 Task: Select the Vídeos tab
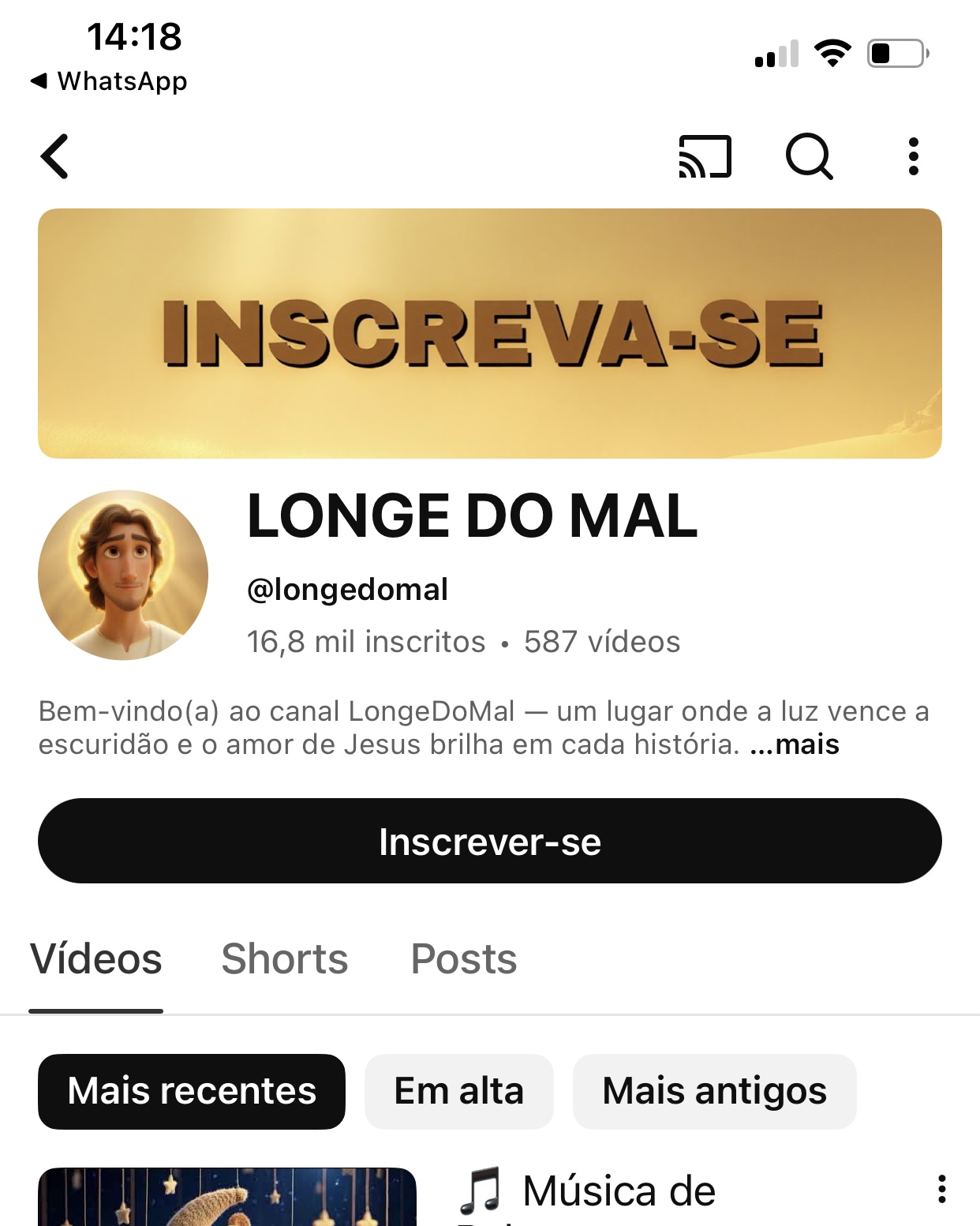click(96, 959)
